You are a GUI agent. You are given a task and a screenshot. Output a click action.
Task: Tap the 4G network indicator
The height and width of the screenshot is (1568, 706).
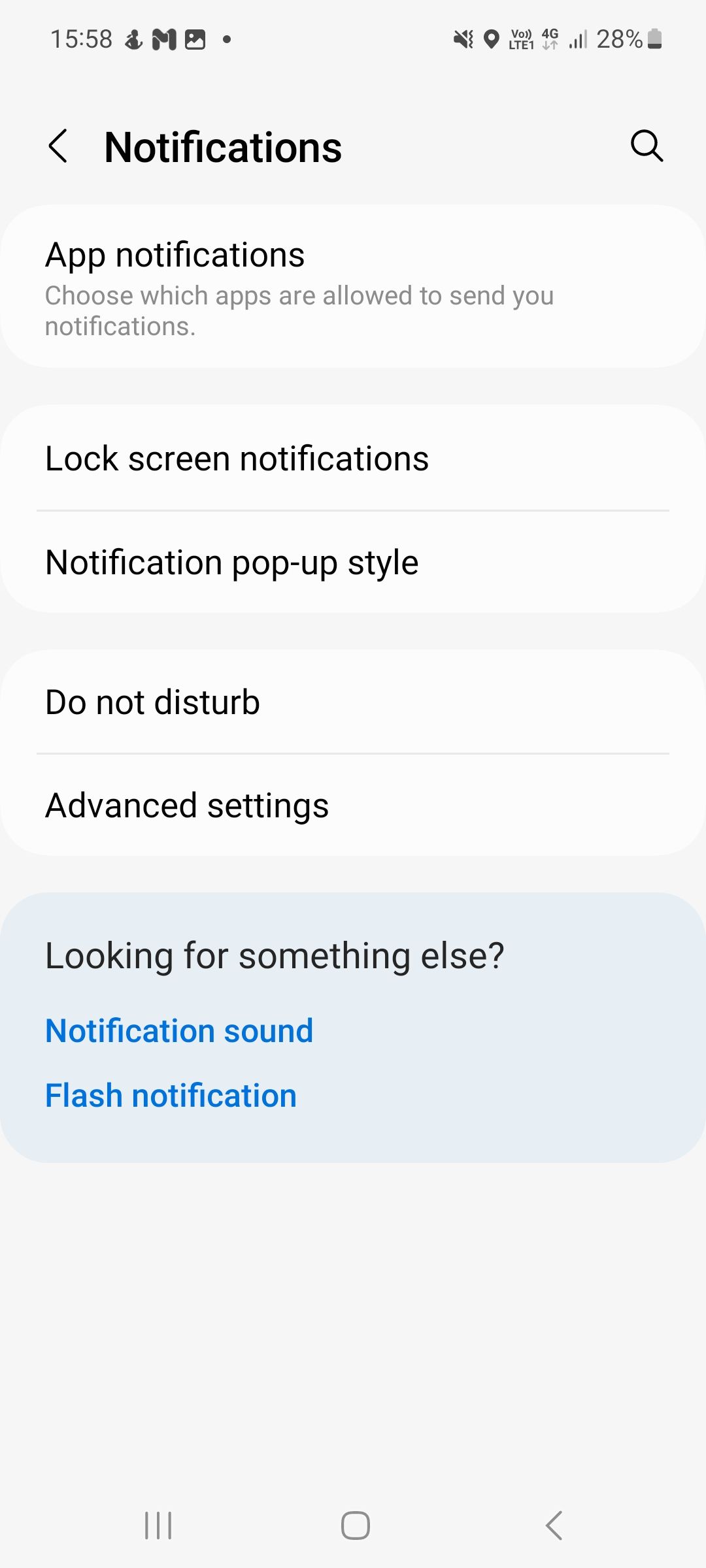(548, 39)
